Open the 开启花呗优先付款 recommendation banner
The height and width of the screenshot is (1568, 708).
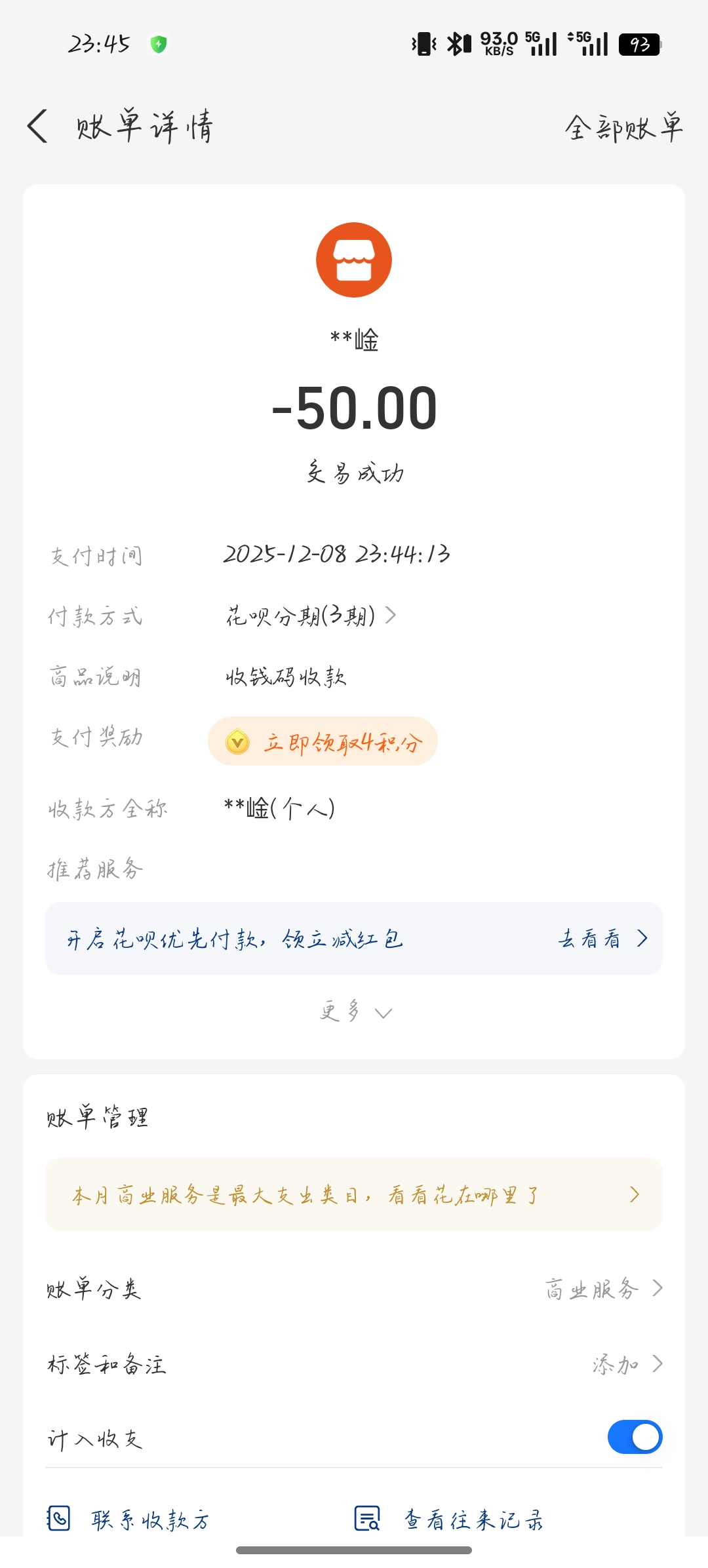pos(354,939)
